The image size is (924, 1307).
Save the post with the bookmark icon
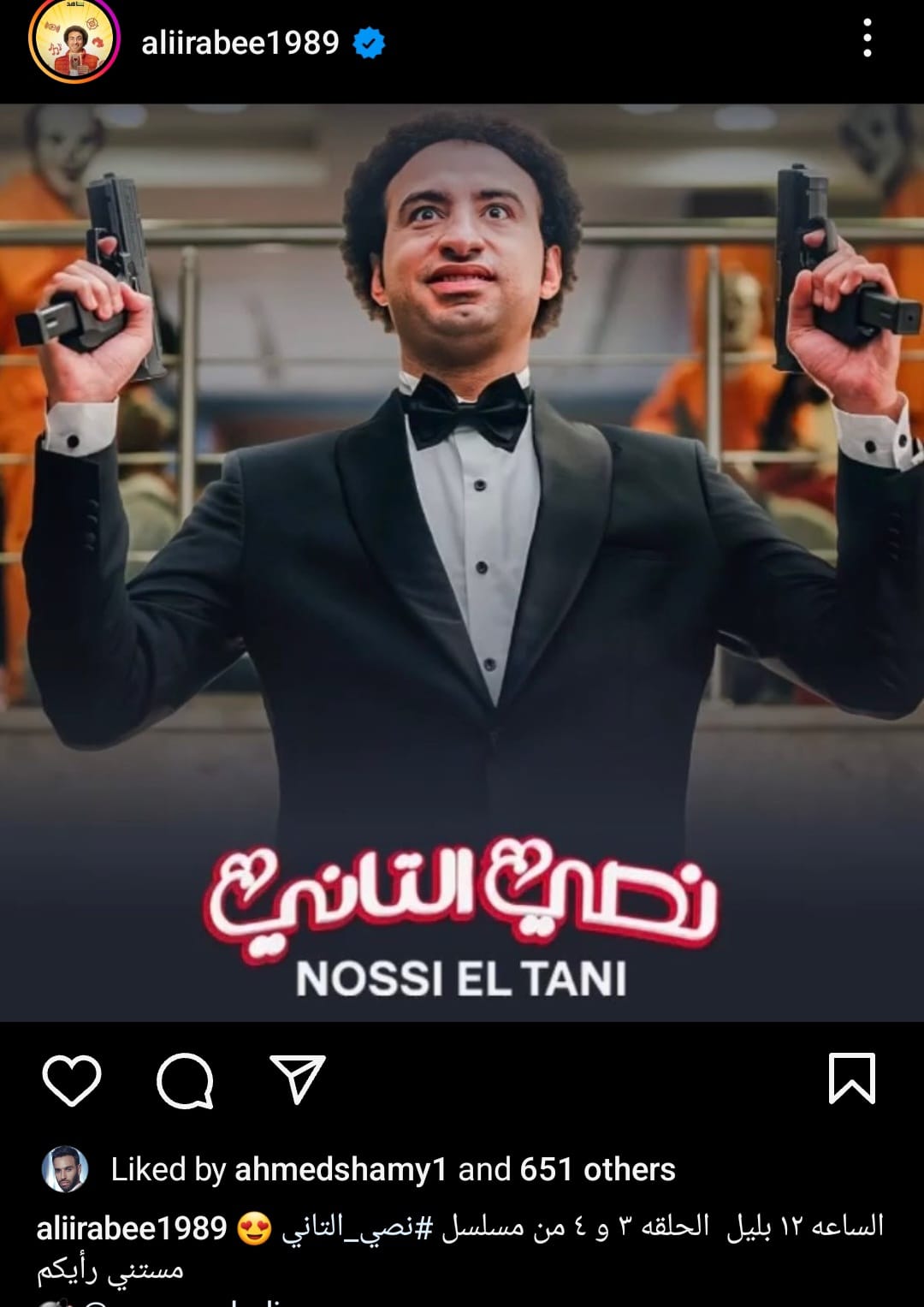851,1078
